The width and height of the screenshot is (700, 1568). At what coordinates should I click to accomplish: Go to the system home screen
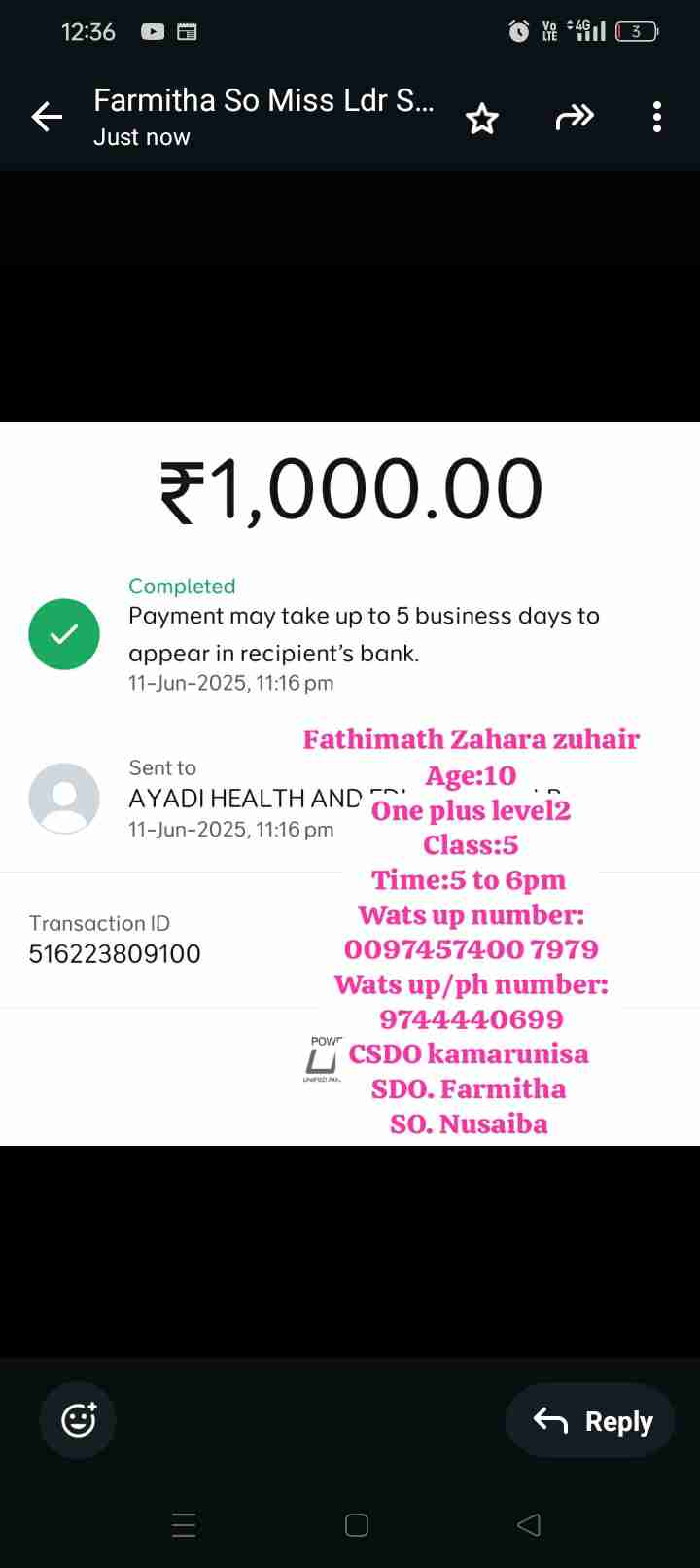point(357,1524)
